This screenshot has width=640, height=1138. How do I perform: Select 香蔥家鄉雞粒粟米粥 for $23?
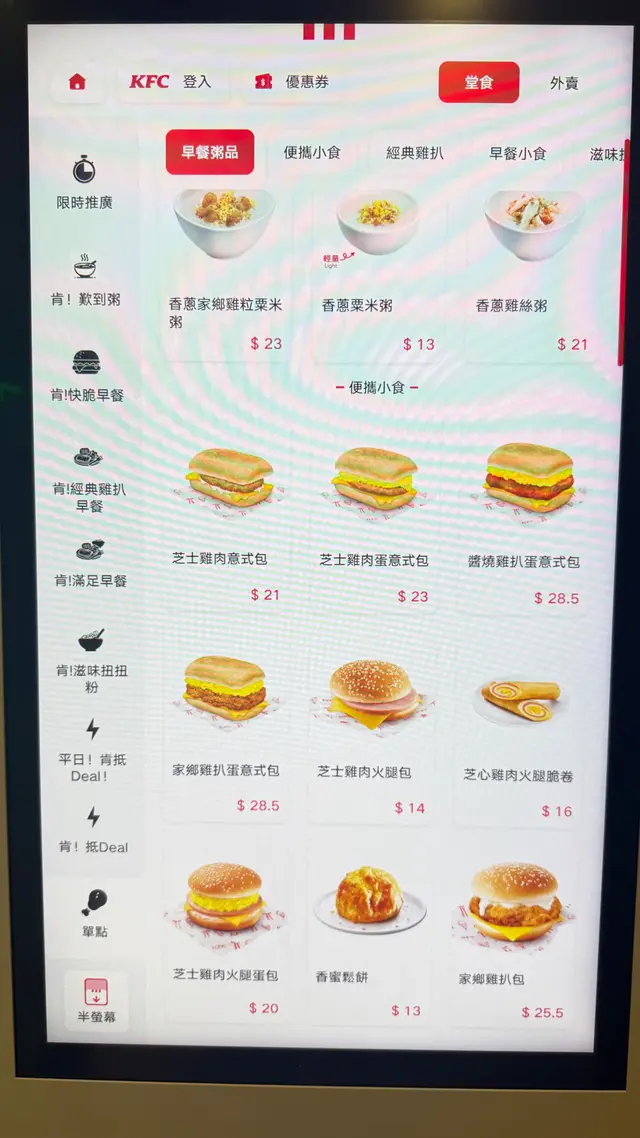tap(227, 270)
